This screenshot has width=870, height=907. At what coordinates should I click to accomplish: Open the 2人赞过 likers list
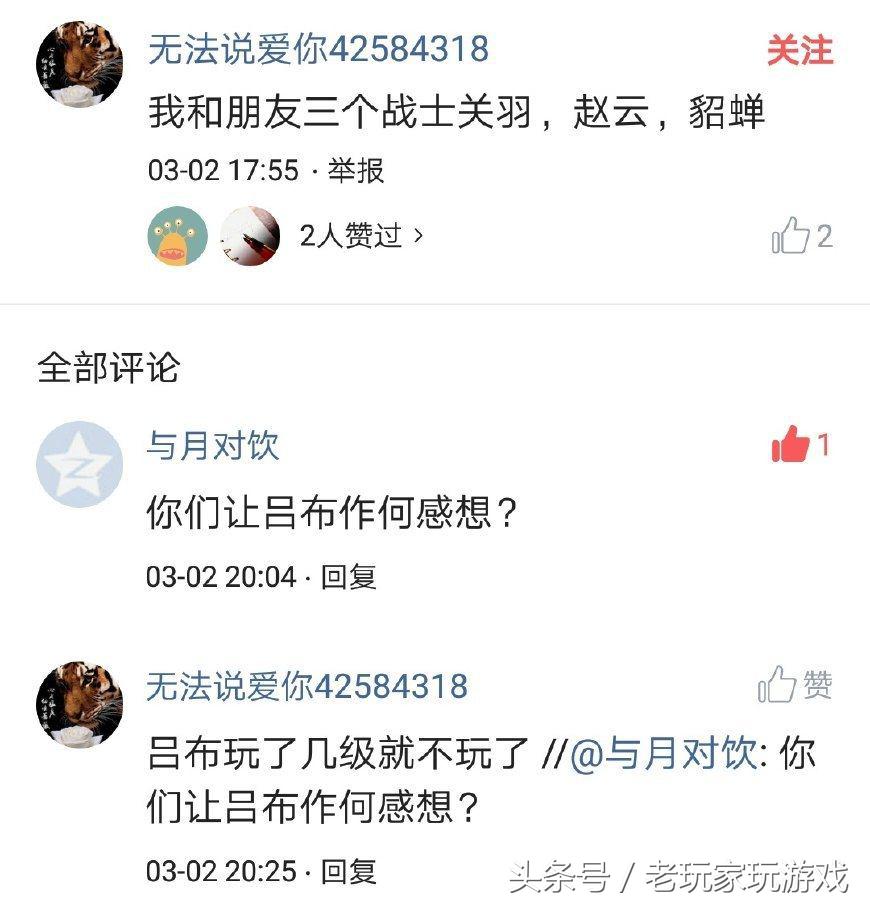(x=362, y=236)
